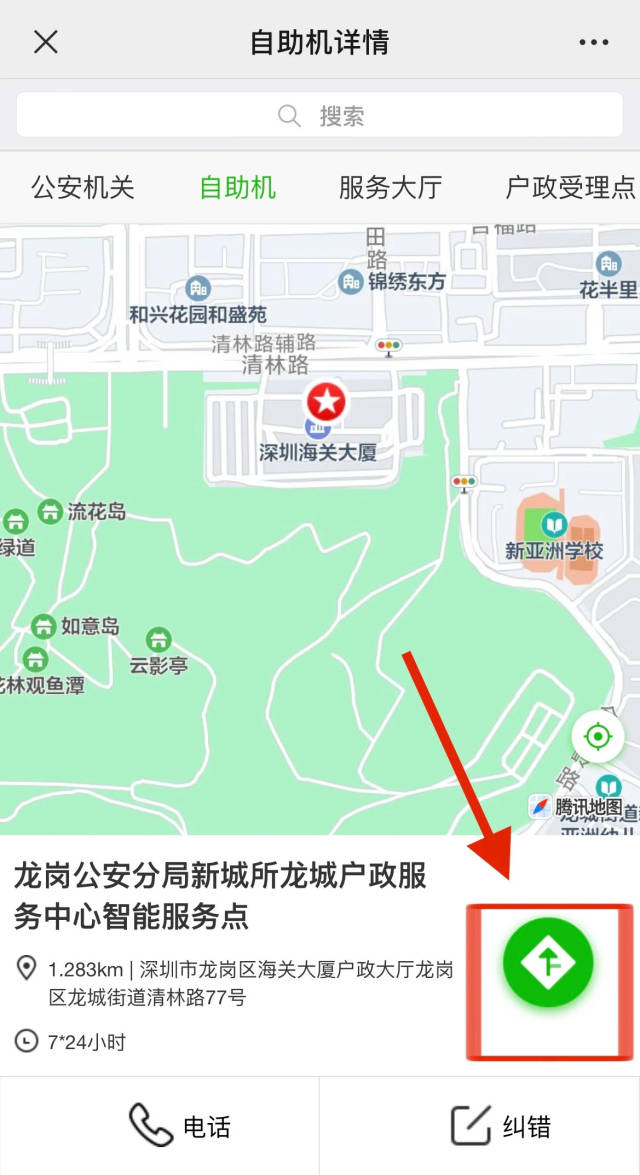
Task: Switch to the 公安机关 tab
Action: 83,187
